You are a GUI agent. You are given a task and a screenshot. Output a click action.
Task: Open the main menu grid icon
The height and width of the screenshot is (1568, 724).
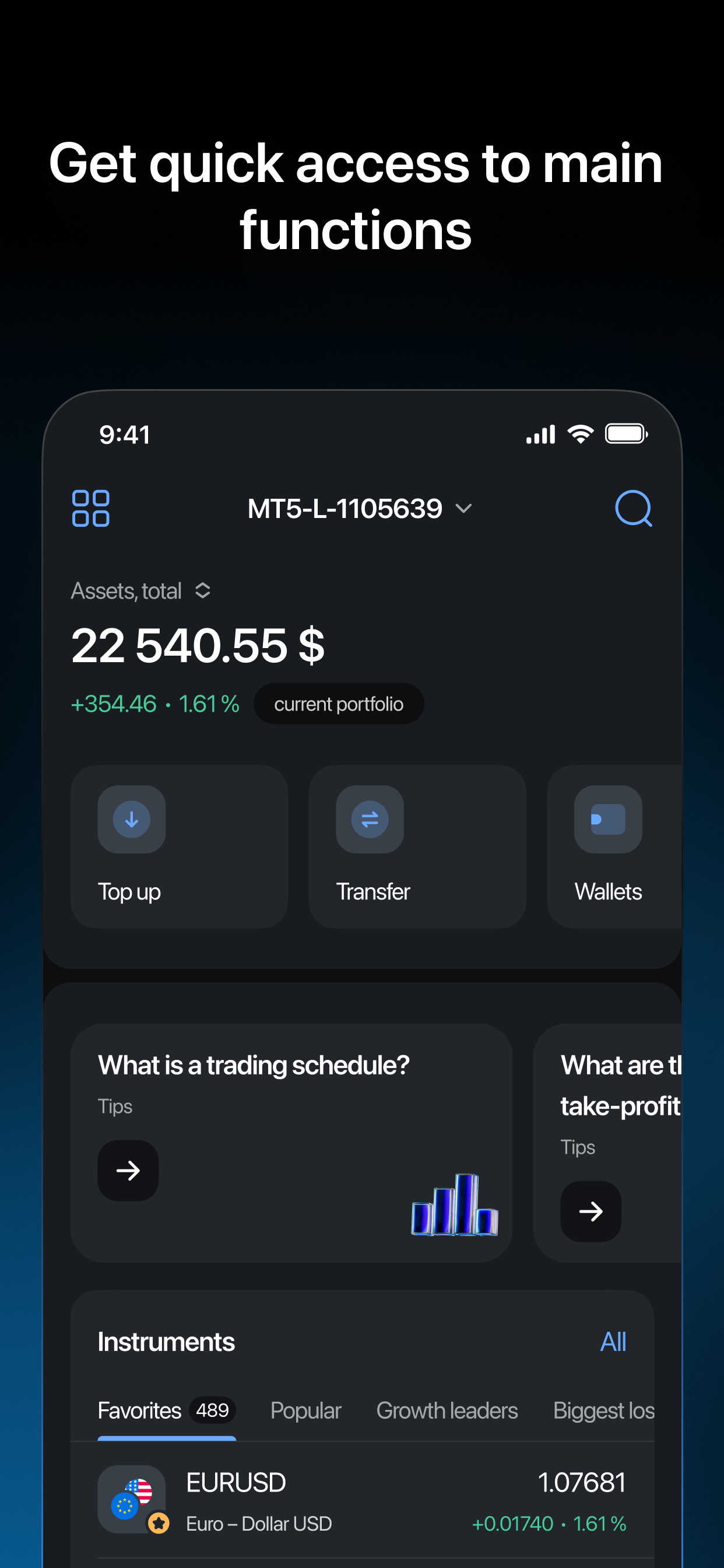tap(90, 508)
